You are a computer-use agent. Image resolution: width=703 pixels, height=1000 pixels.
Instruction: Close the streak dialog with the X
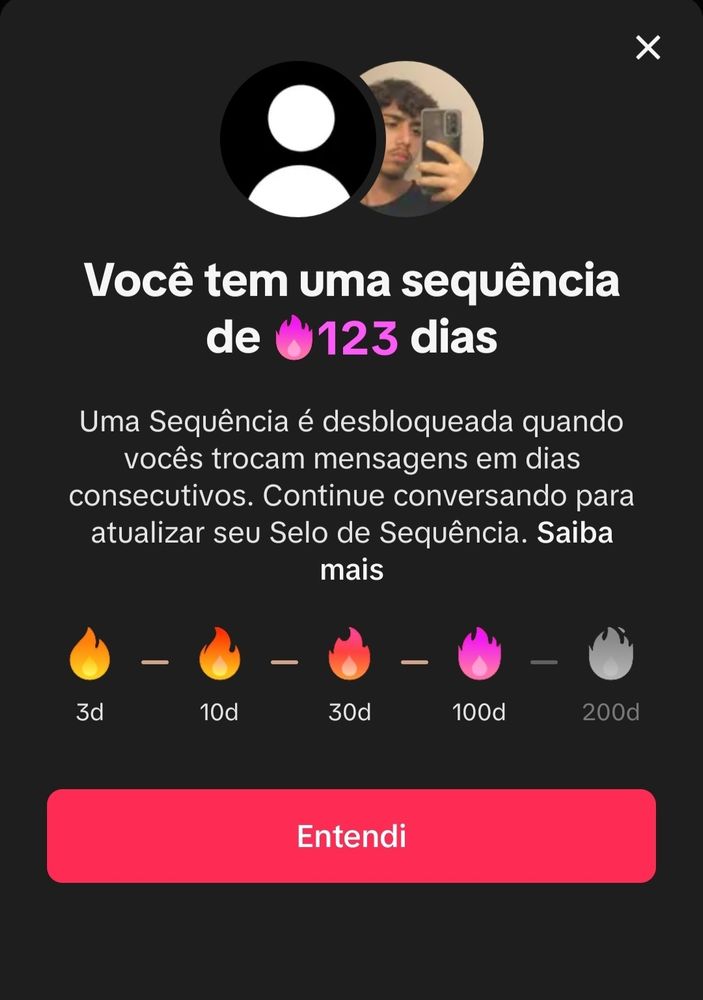(648, 47)
